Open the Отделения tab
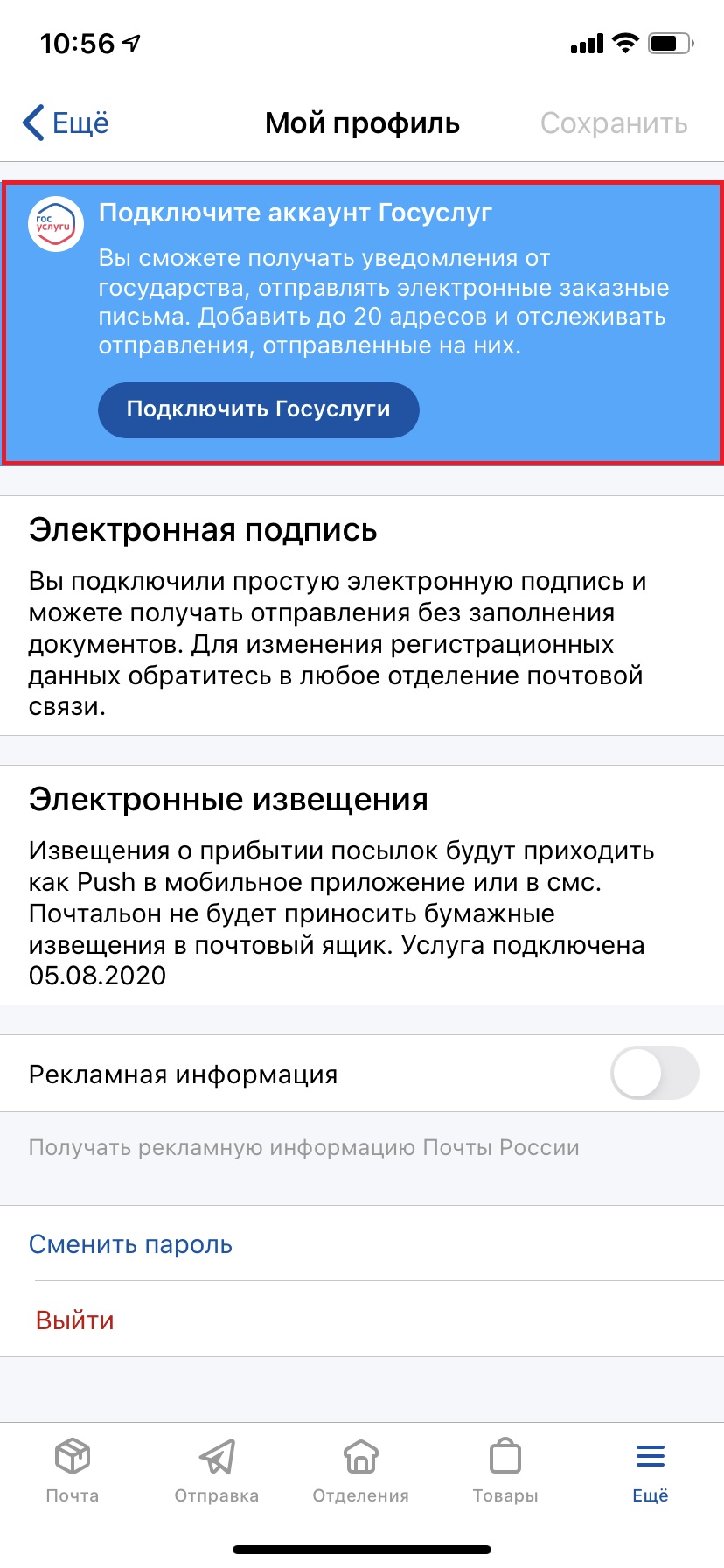Image resolution: width=724 pixels, height=1568 pixels. click(x=361, y=1470)
